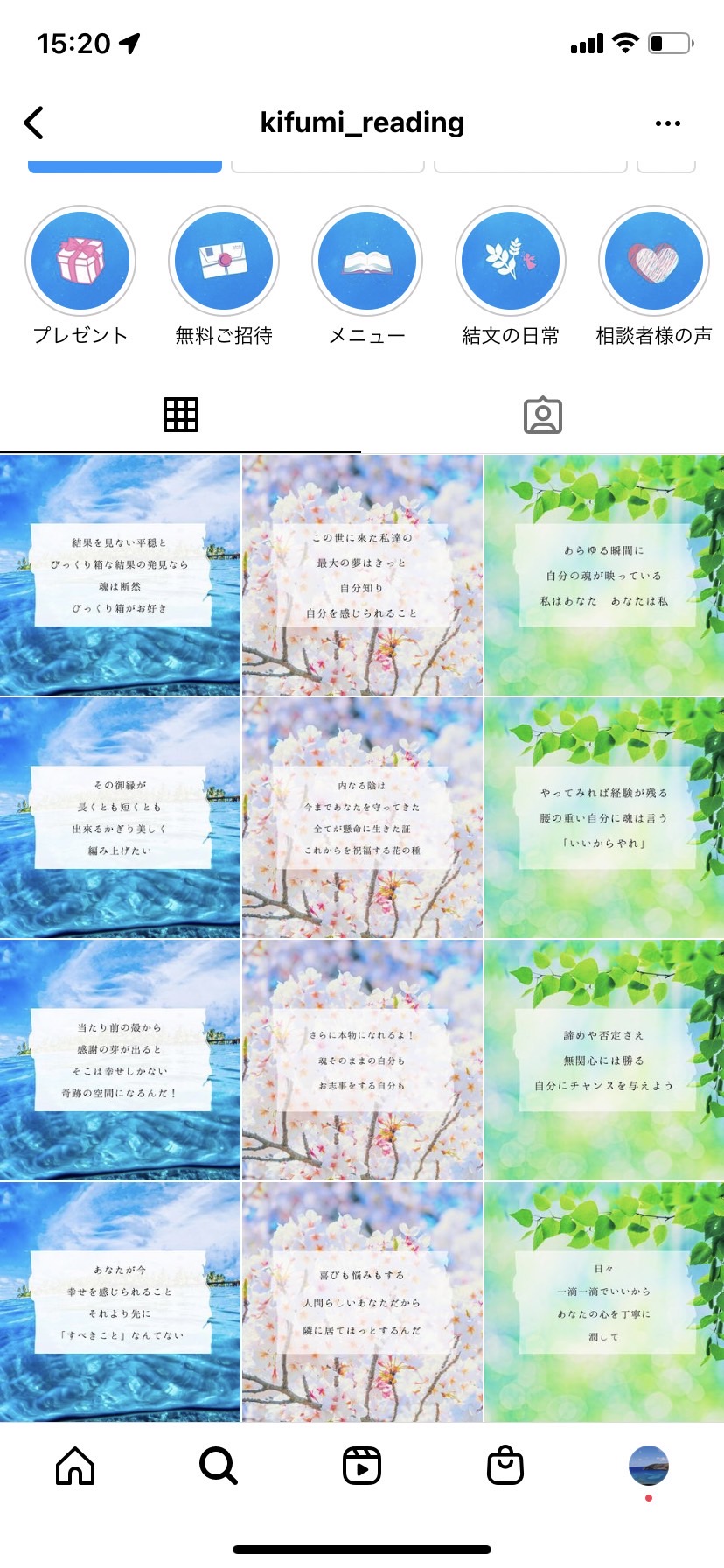Open the Reels tab
The width and height of the screenshot is (724, 1568).
pyautogui.click(x=362, y=1466)
